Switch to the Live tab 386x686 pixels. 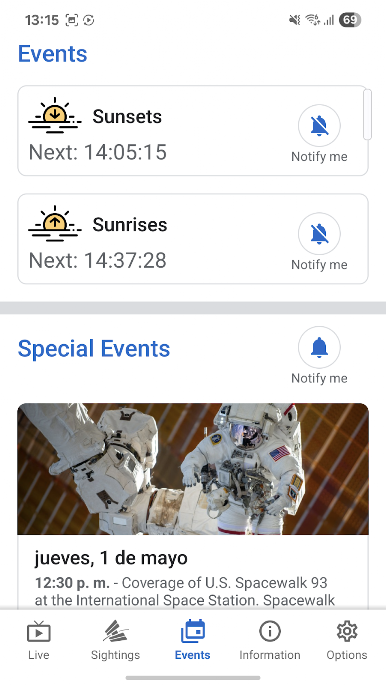tap(39, 640)
